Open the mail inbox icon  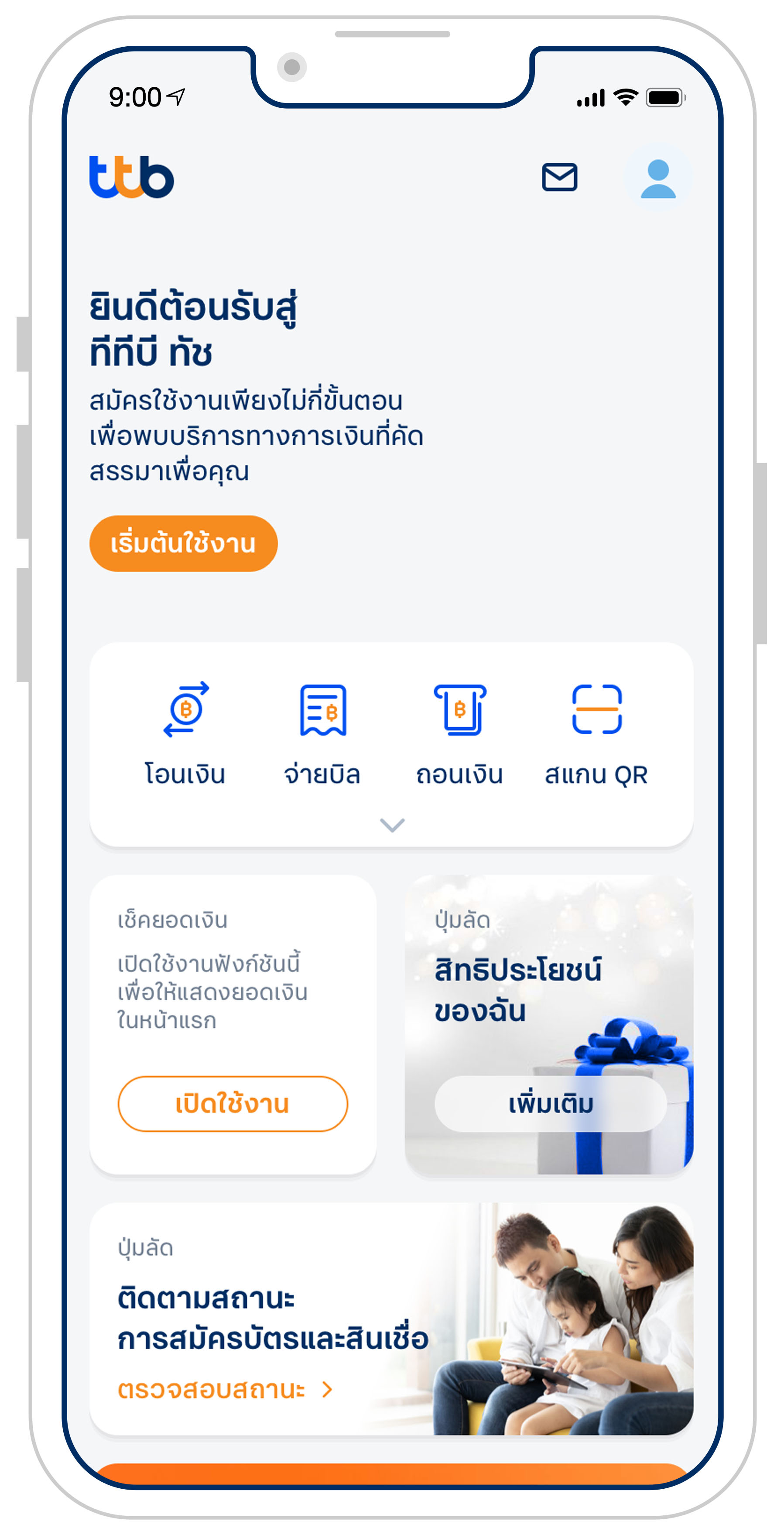click(559, 177)
